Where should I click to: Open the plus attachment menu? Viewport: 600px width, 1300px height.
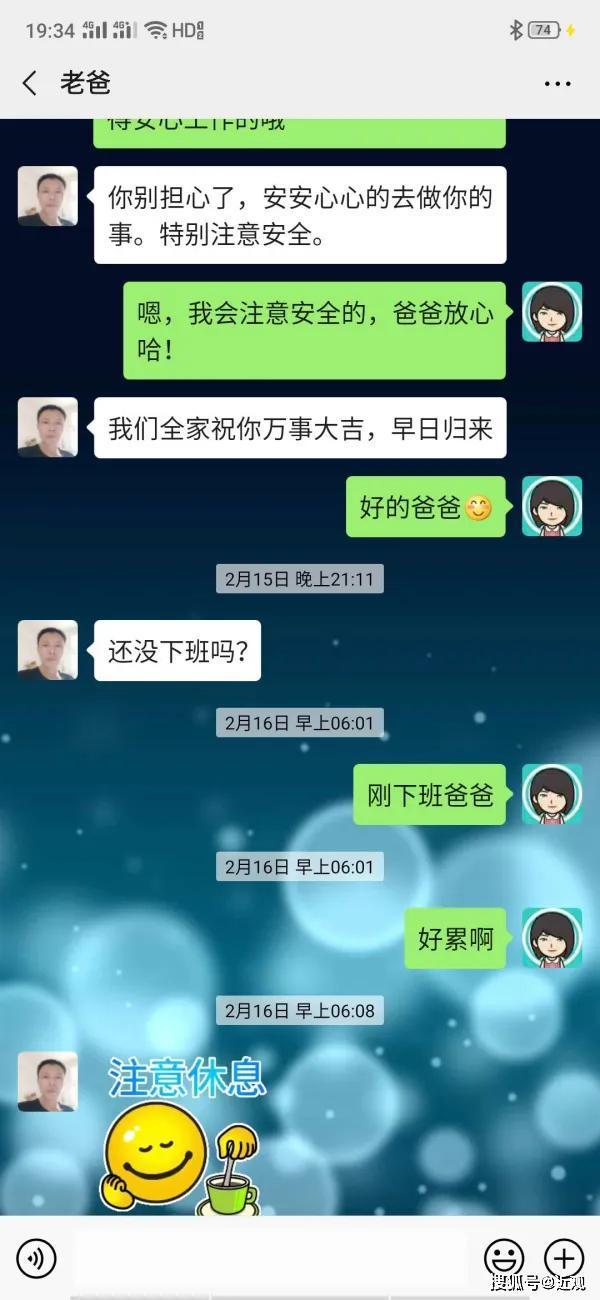tap(563, 1257)
